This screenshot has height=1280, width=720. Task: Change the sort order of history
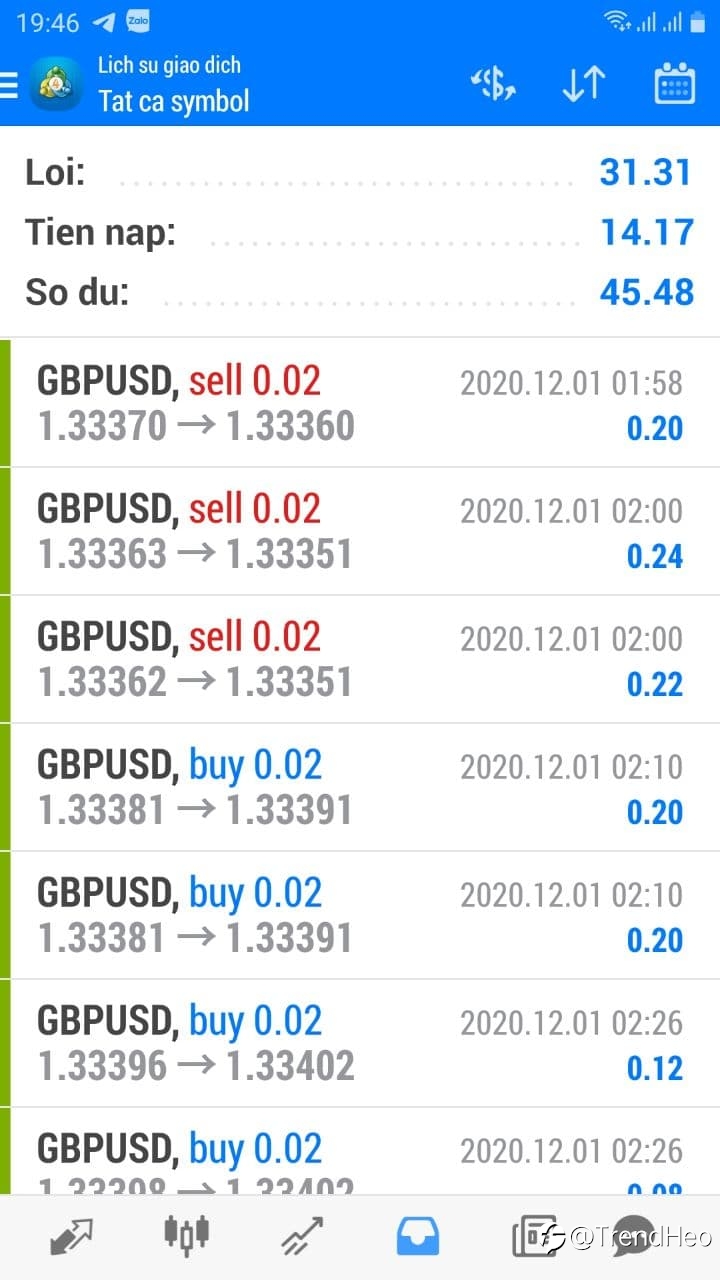(x=583, y=85)
